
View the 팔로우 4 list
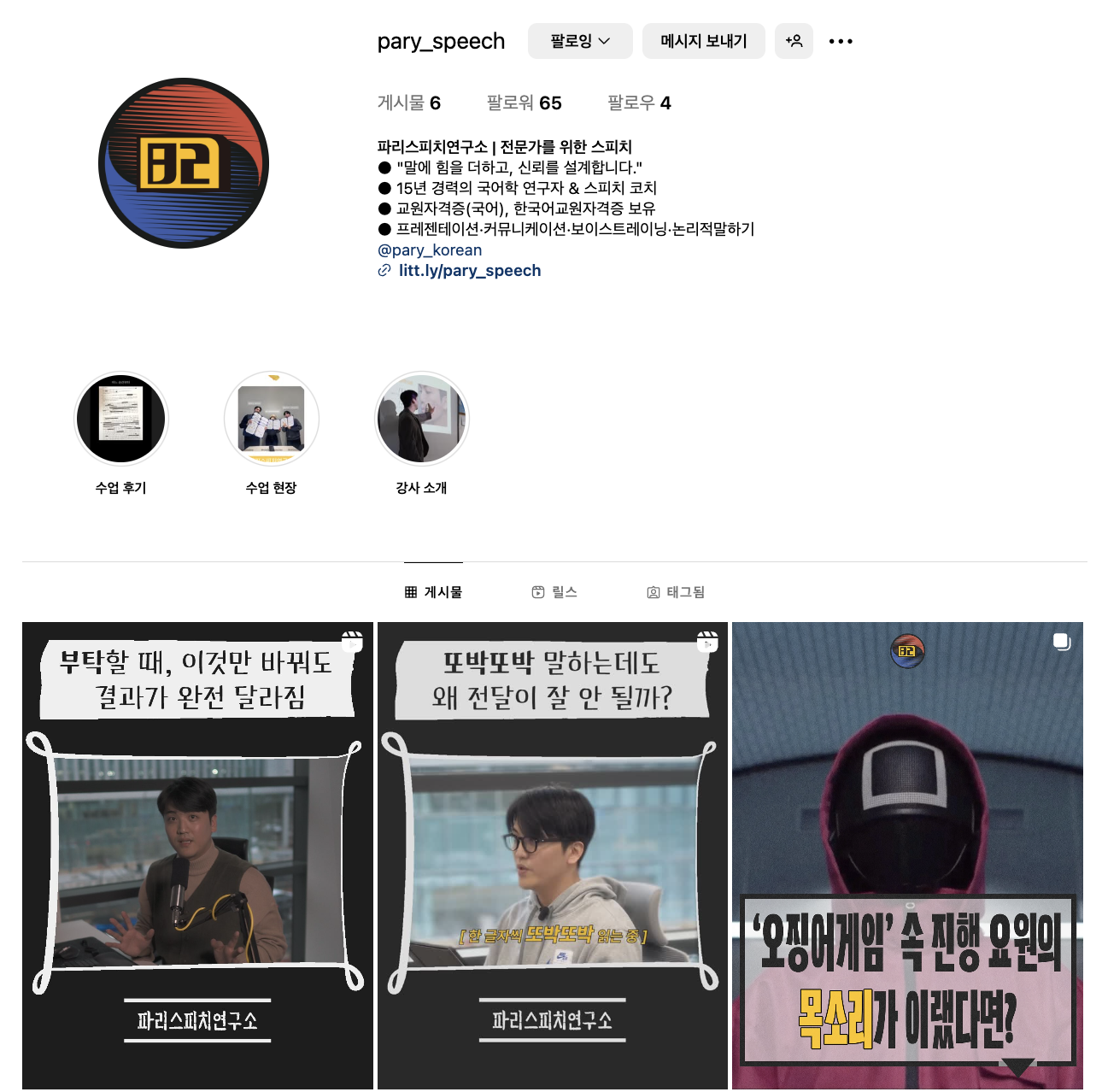tap(639, 103)
